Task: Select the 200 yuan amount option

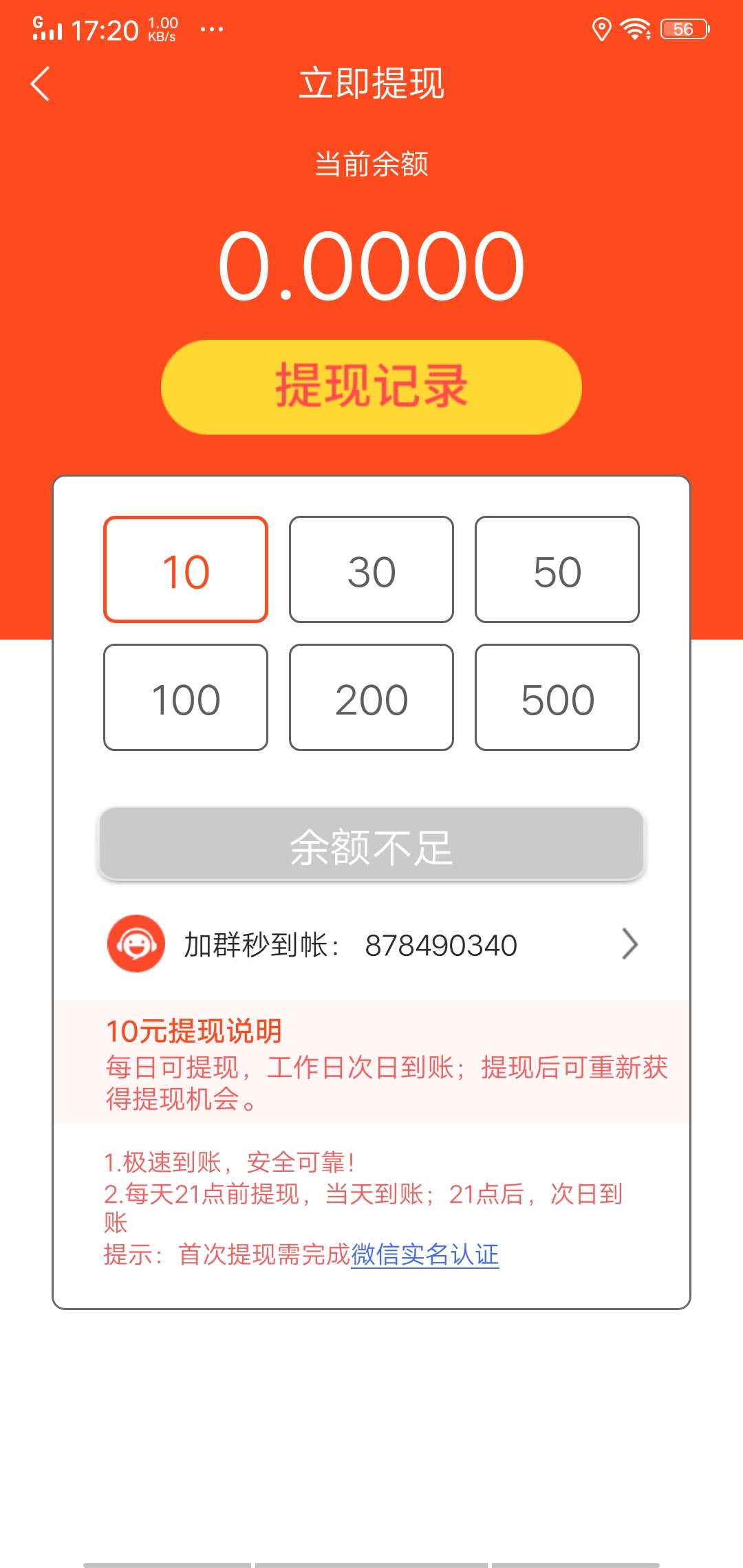Action: point(371,699)
